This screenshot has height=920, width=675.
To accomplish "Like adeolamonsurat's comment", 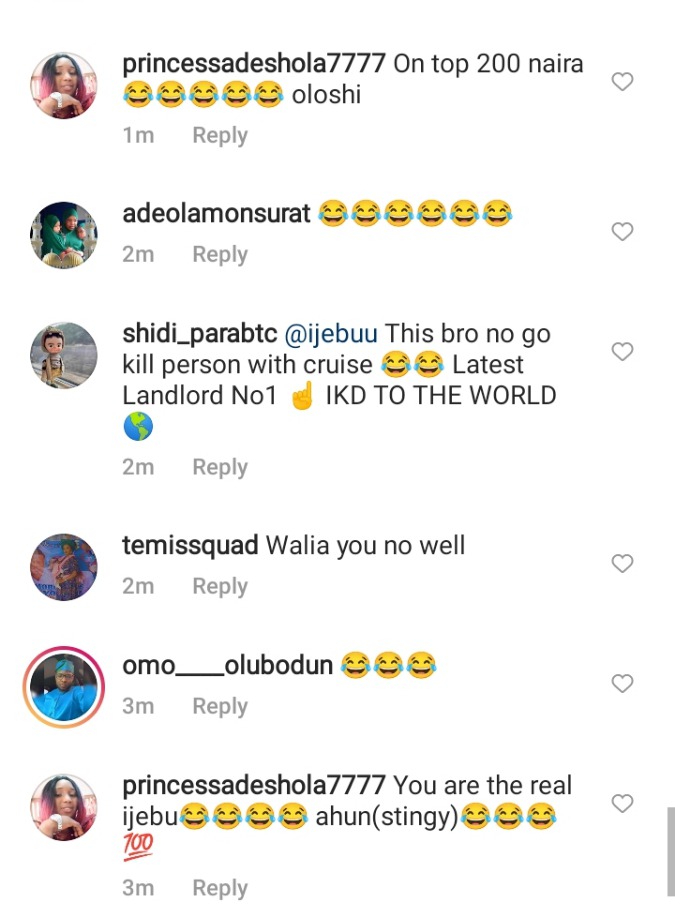I will click(x=622, y=232).
